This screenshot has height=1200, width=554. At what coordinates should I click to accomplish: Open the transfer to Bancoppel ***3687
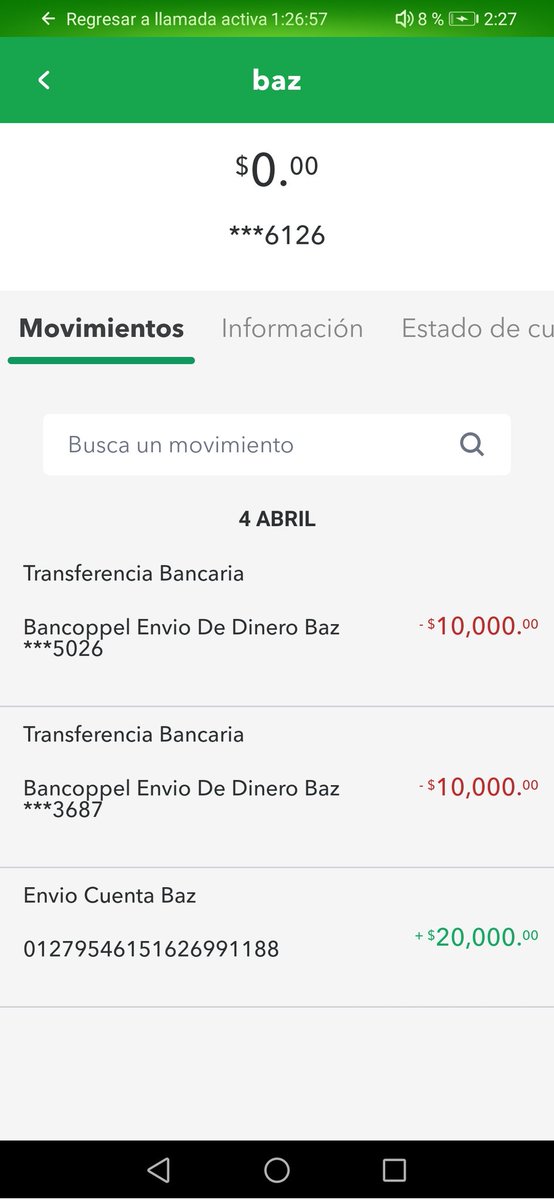point(277,787)
